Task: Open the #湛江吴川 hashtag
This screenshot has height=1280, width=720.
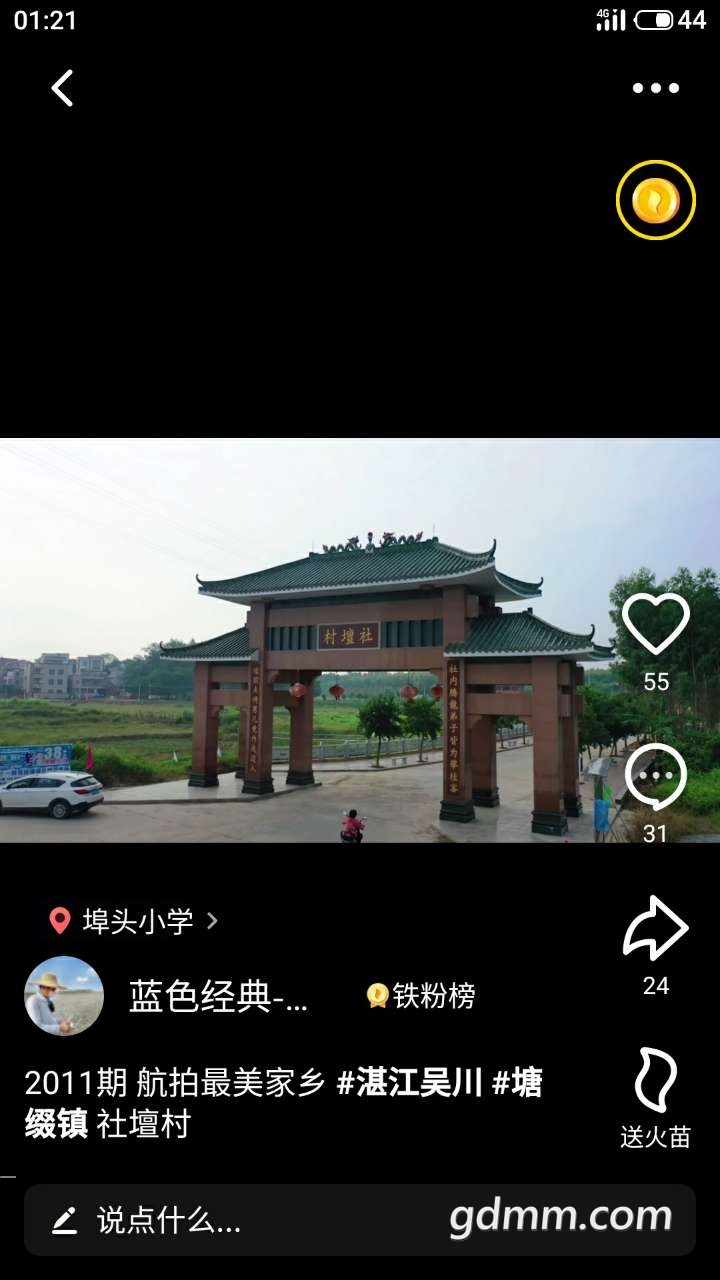Action: coord(410,1083)
